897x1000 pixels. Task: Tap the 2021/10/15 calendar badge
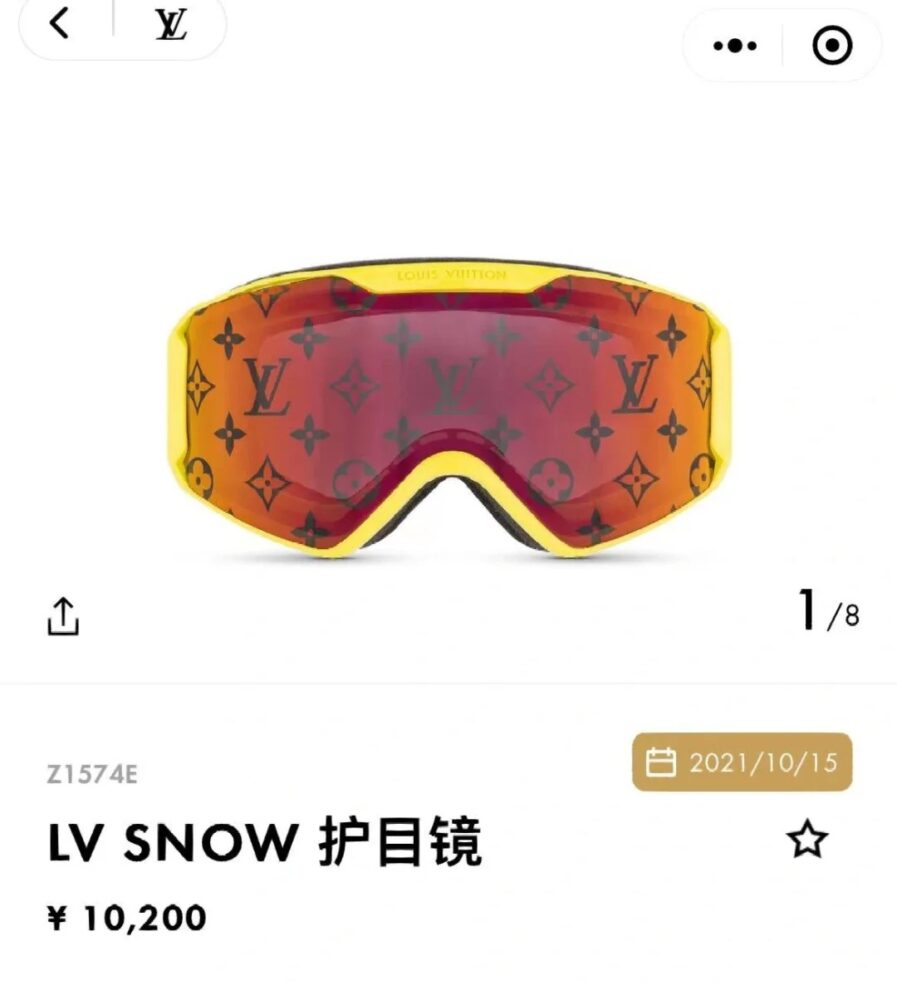pos(742,764)
